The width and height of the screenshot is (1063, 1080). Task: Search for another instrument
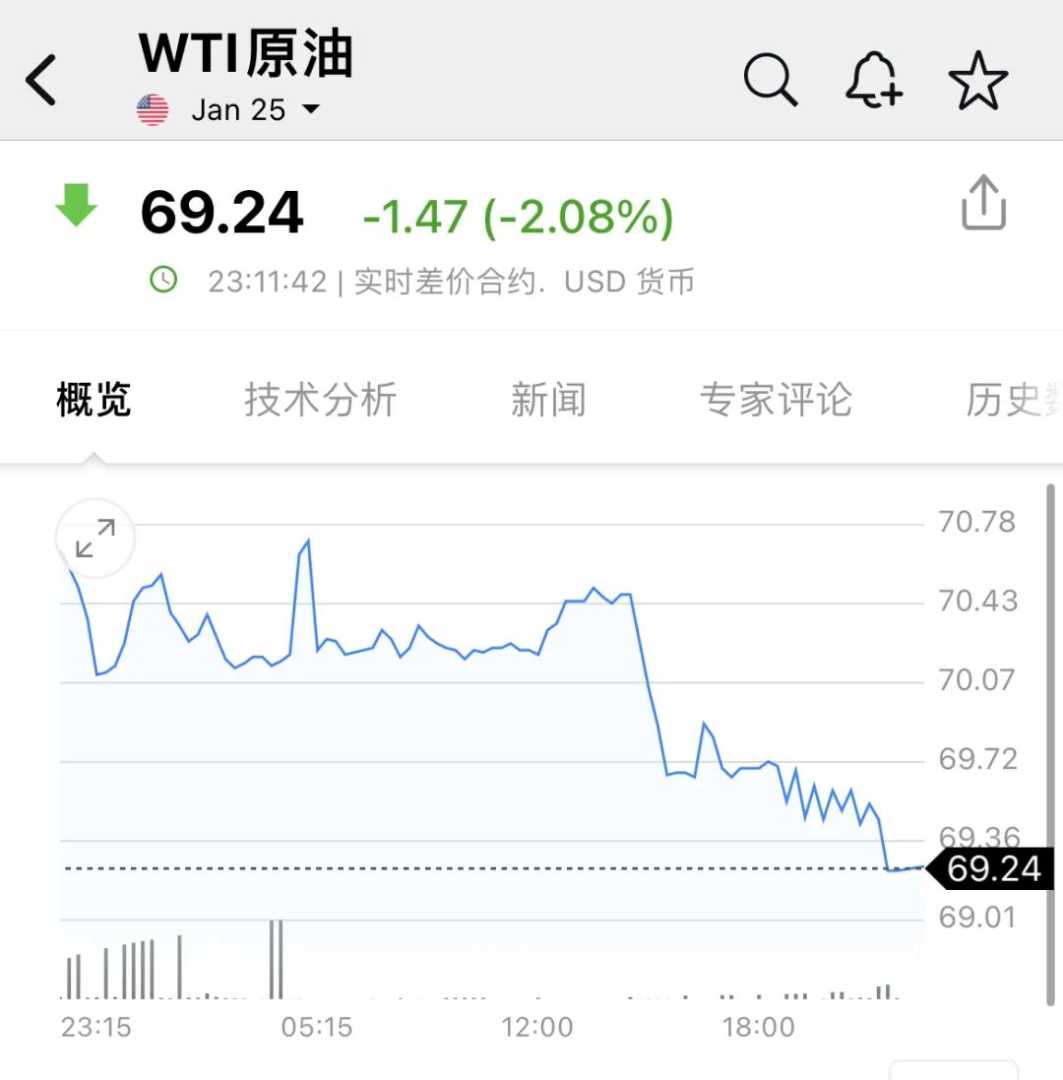coord(770,79)
